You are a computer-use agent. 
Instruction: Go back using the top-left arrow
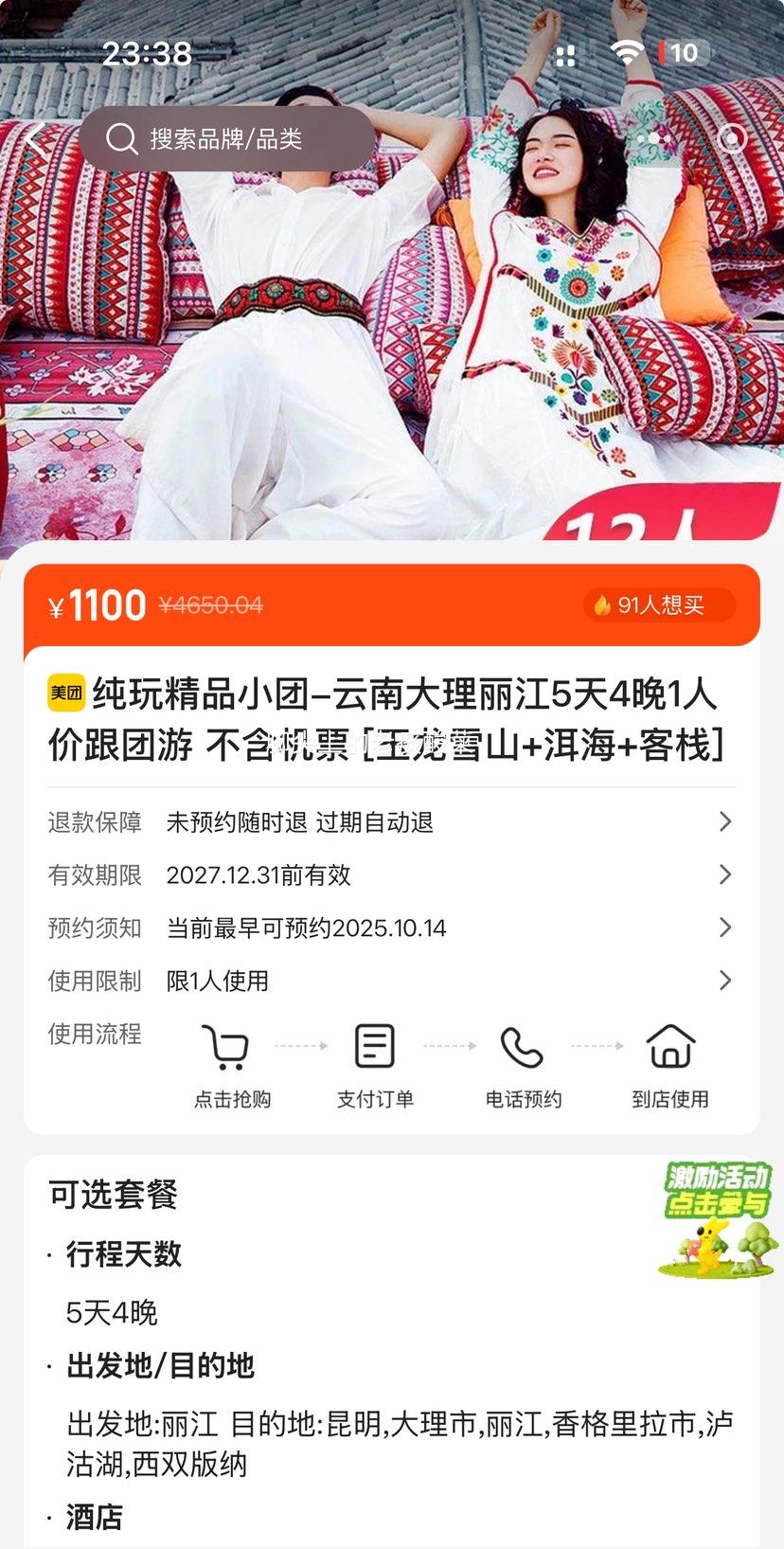click(x=36, y=139)
